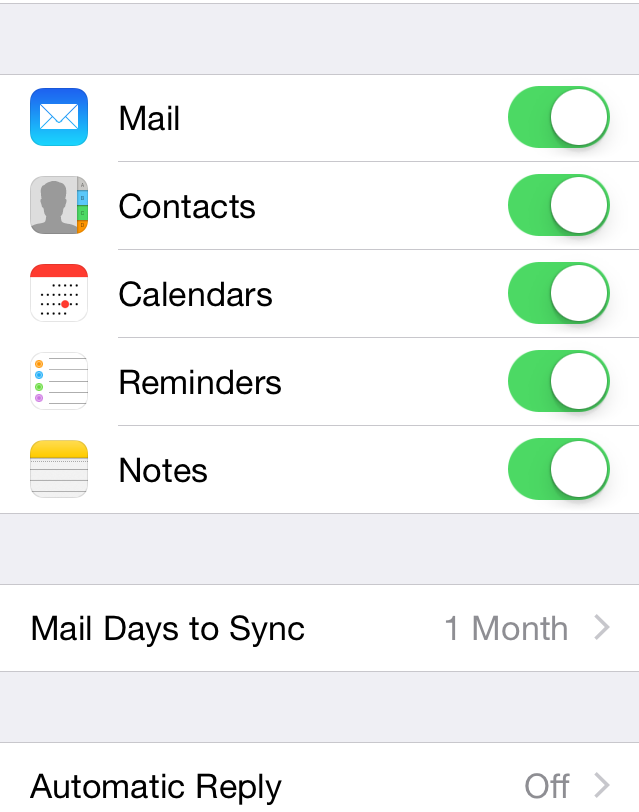Open Mail Days to Sync setting

coord(320,628)
